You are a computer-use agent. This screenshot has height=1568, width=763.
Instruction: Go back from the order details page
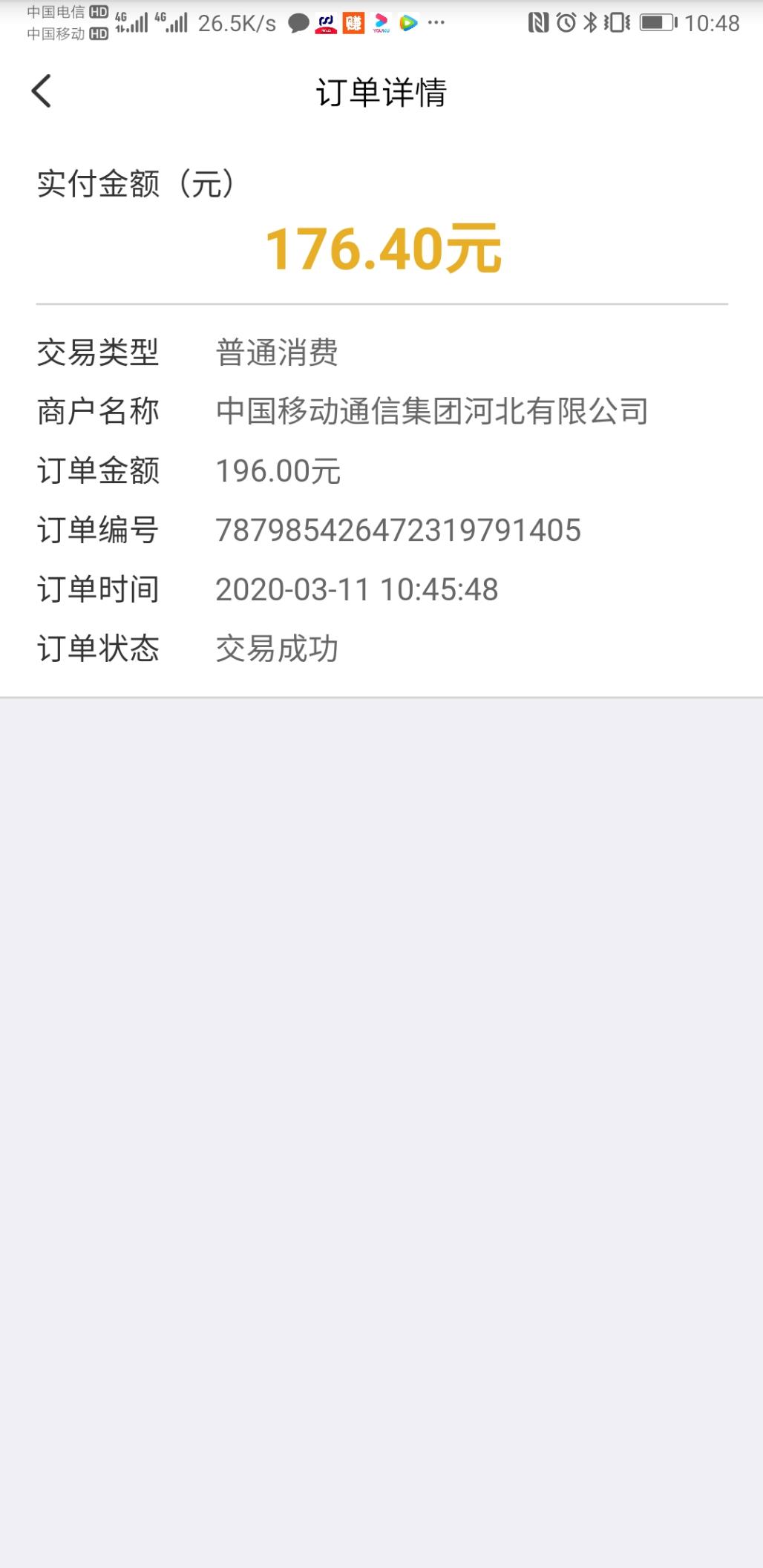42,91
